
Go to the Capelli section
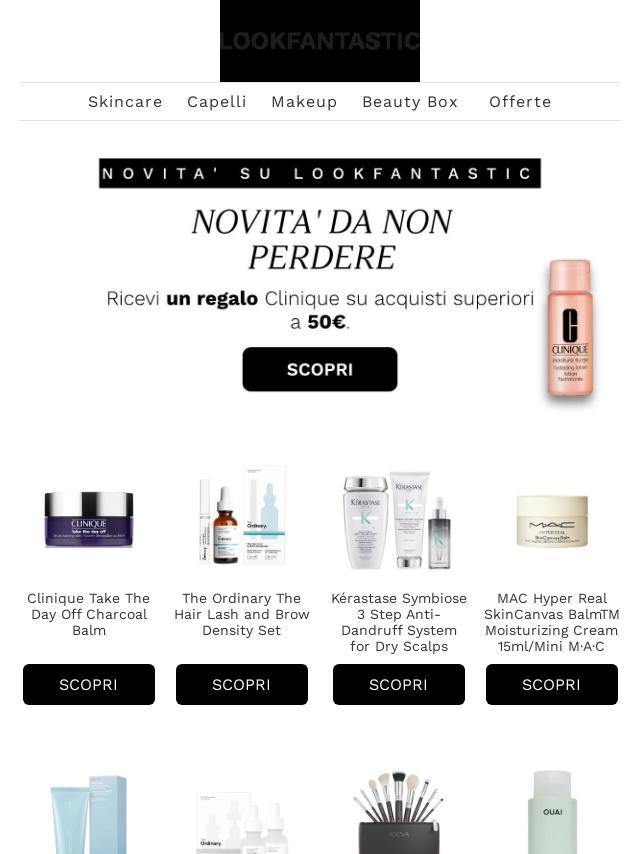point(217,102)
